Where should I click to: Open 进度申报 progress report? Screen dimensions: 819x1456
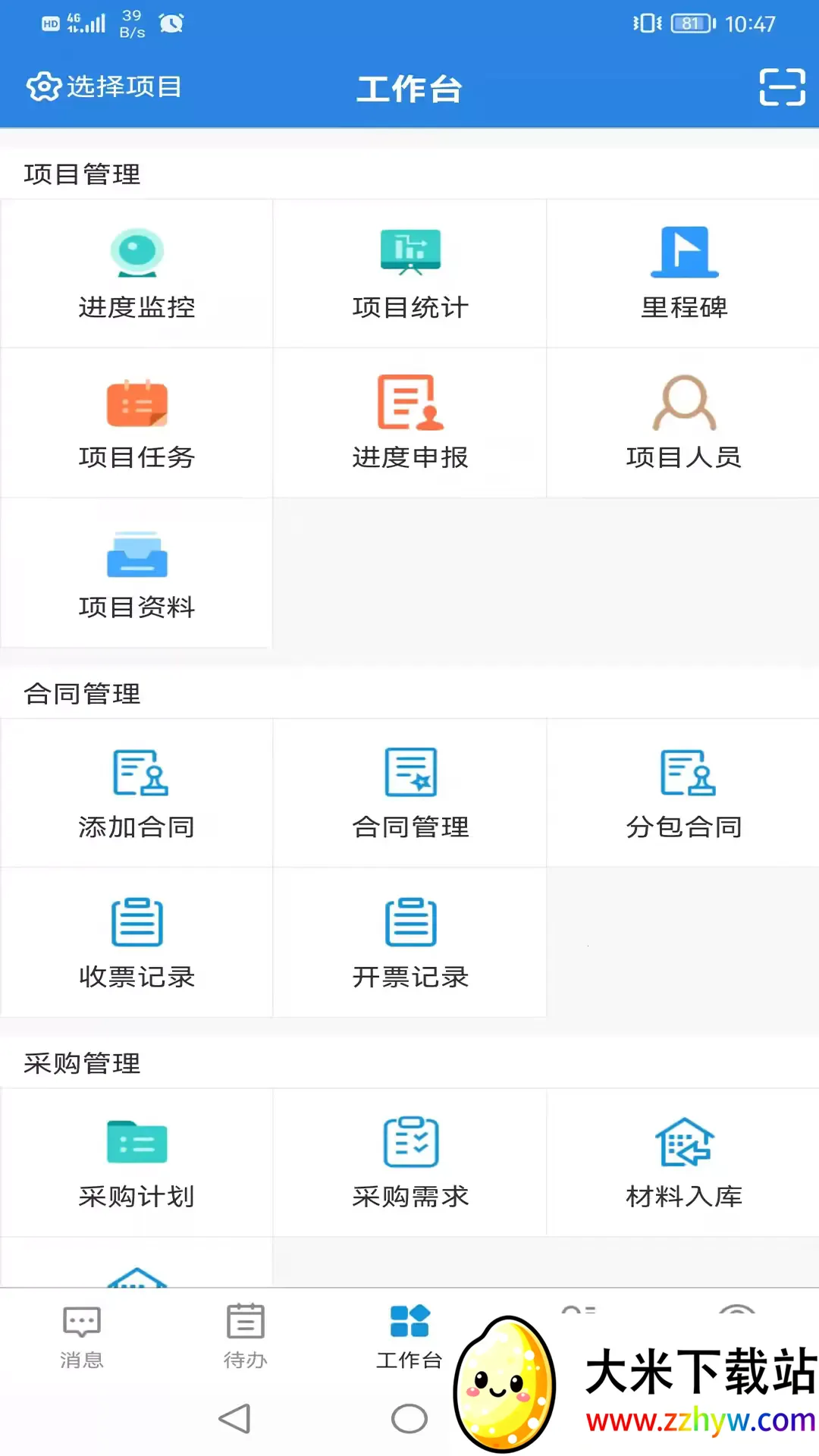pyautogui.click(x=409, y=423)
